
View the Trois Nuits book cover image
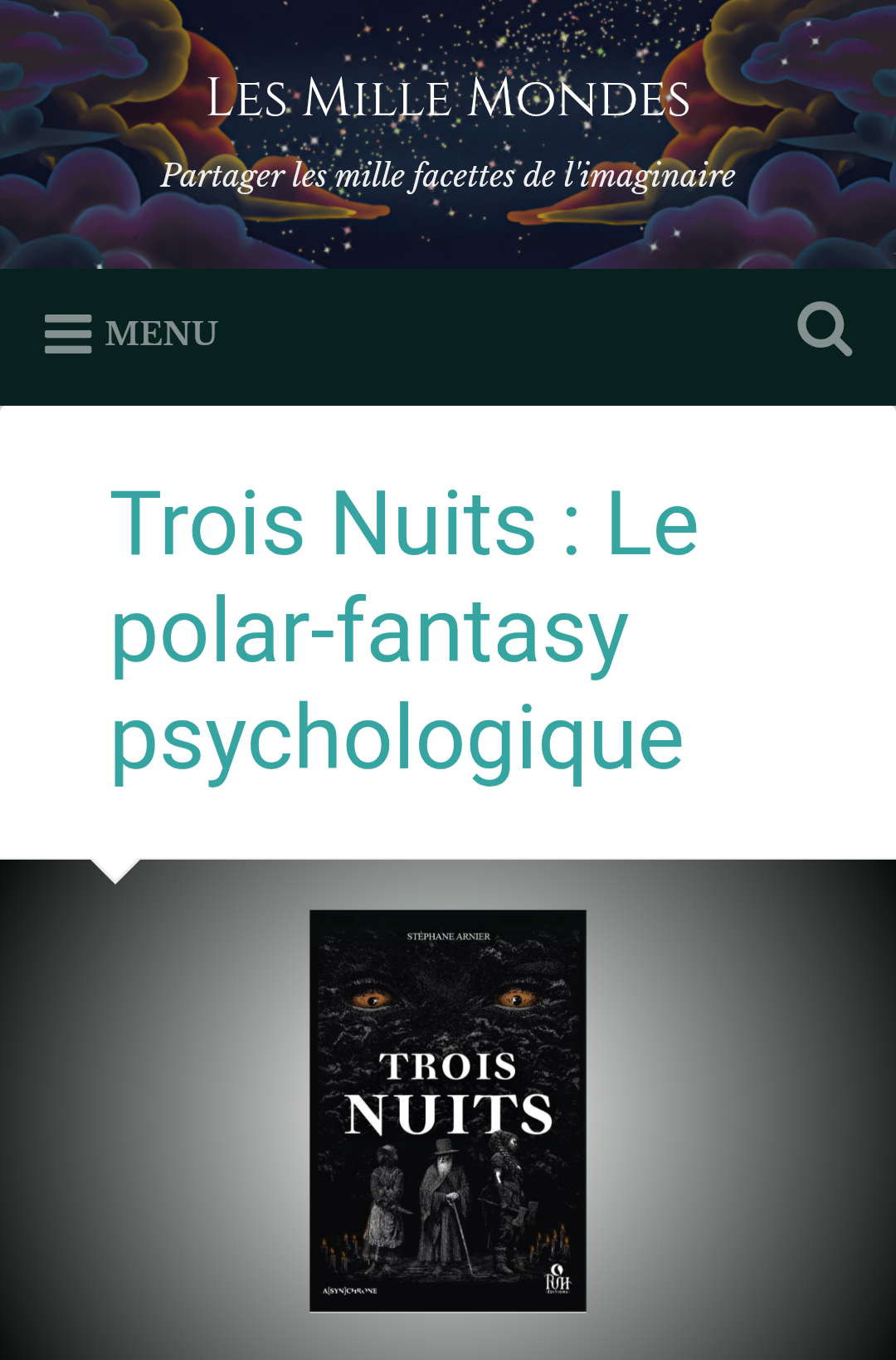pos(448,1110)
